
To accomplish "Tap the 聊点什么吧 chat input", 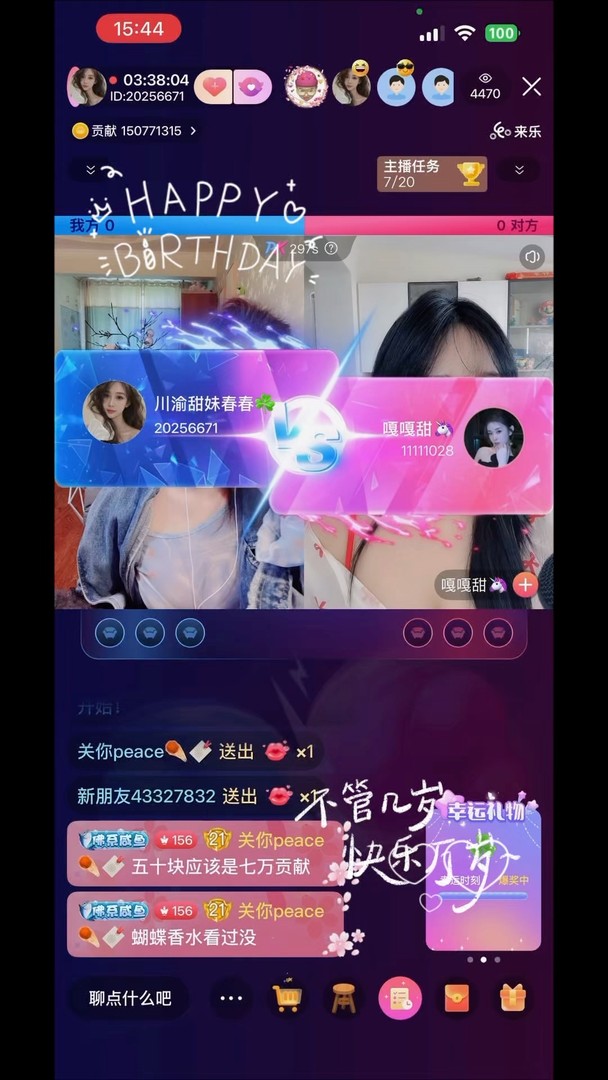I will (x=130, y=998).
